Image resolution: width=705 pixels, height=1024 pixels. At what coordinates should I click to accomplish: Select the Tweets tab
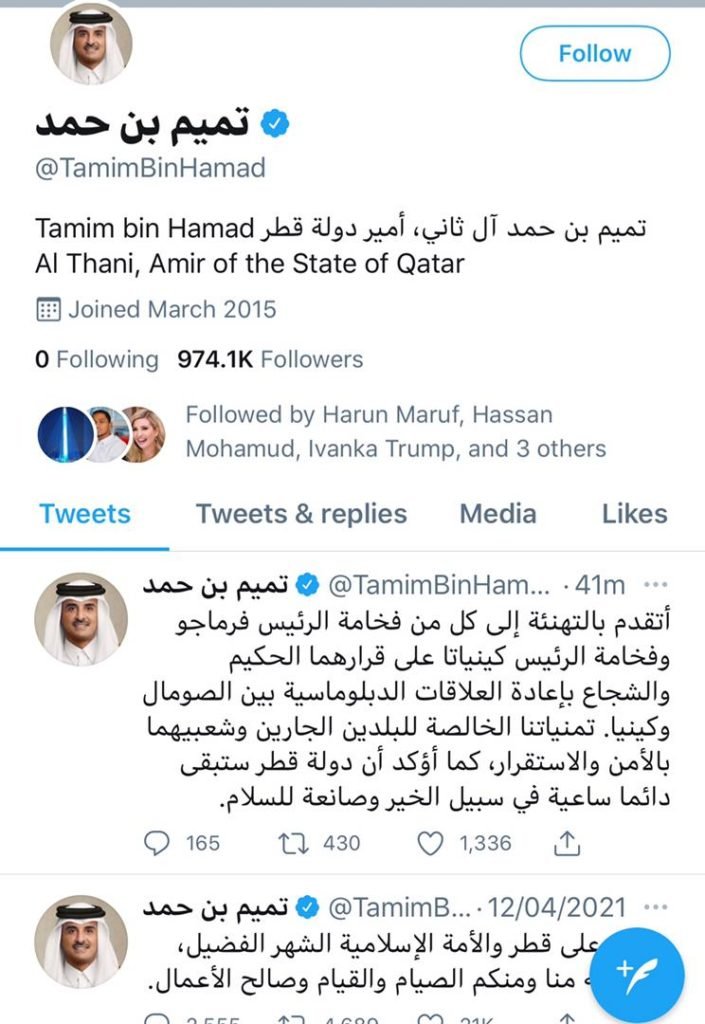click(85, 514)
